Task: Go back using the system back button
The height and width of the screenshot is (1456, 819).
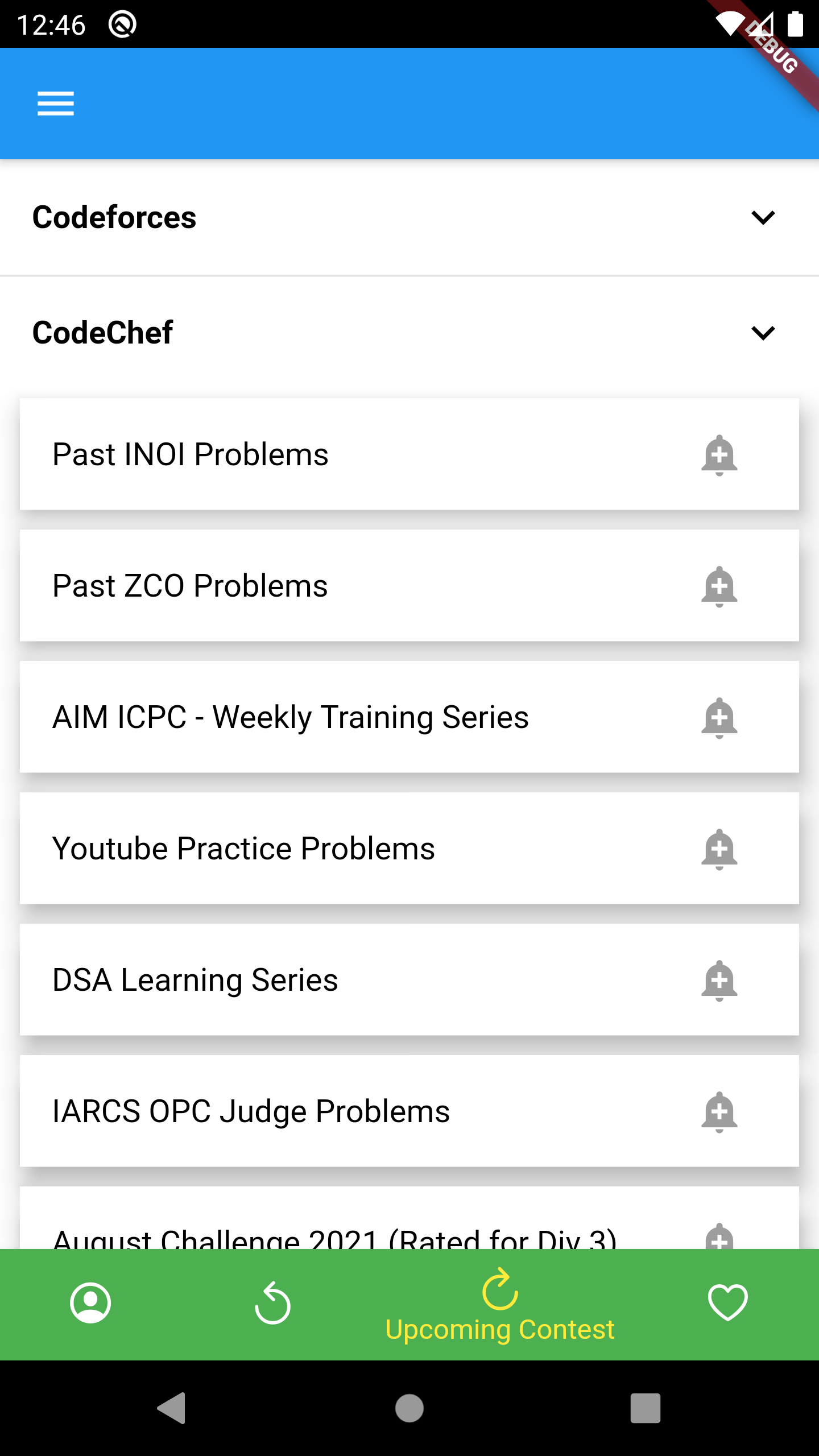Action: [172, 1408]
